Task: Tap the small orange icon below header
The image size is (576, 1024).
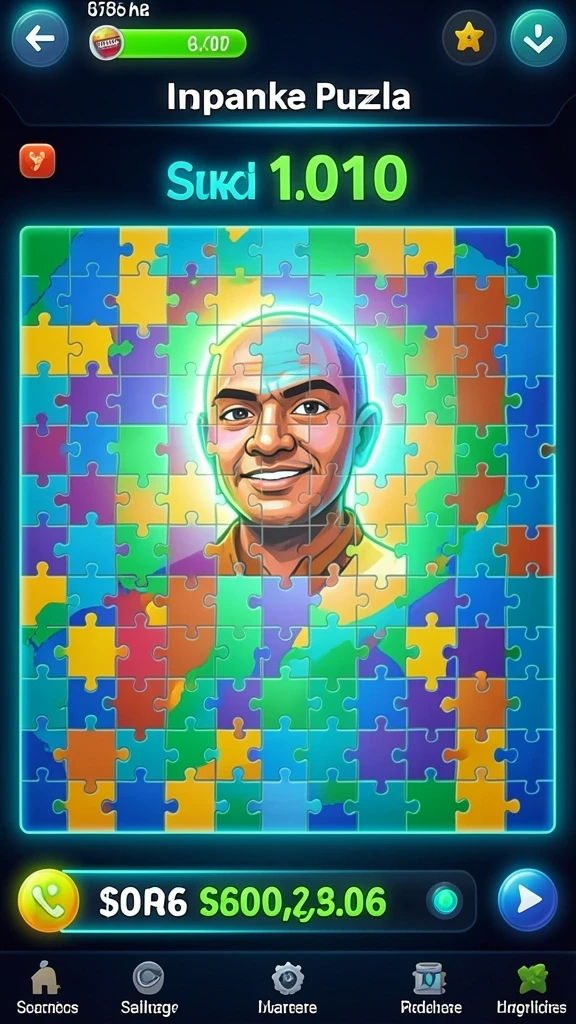Action: (x=37, y=161)
